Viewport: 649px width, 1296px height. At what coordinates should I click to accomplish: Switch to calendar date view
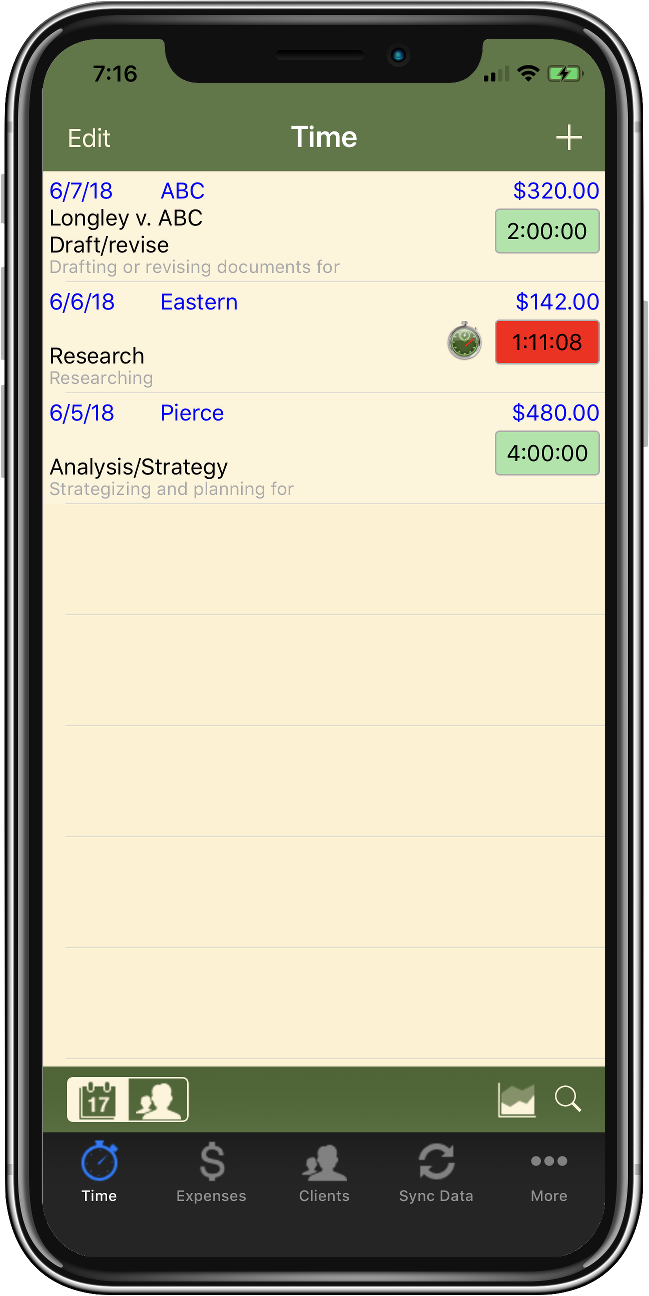[98, 1100]
